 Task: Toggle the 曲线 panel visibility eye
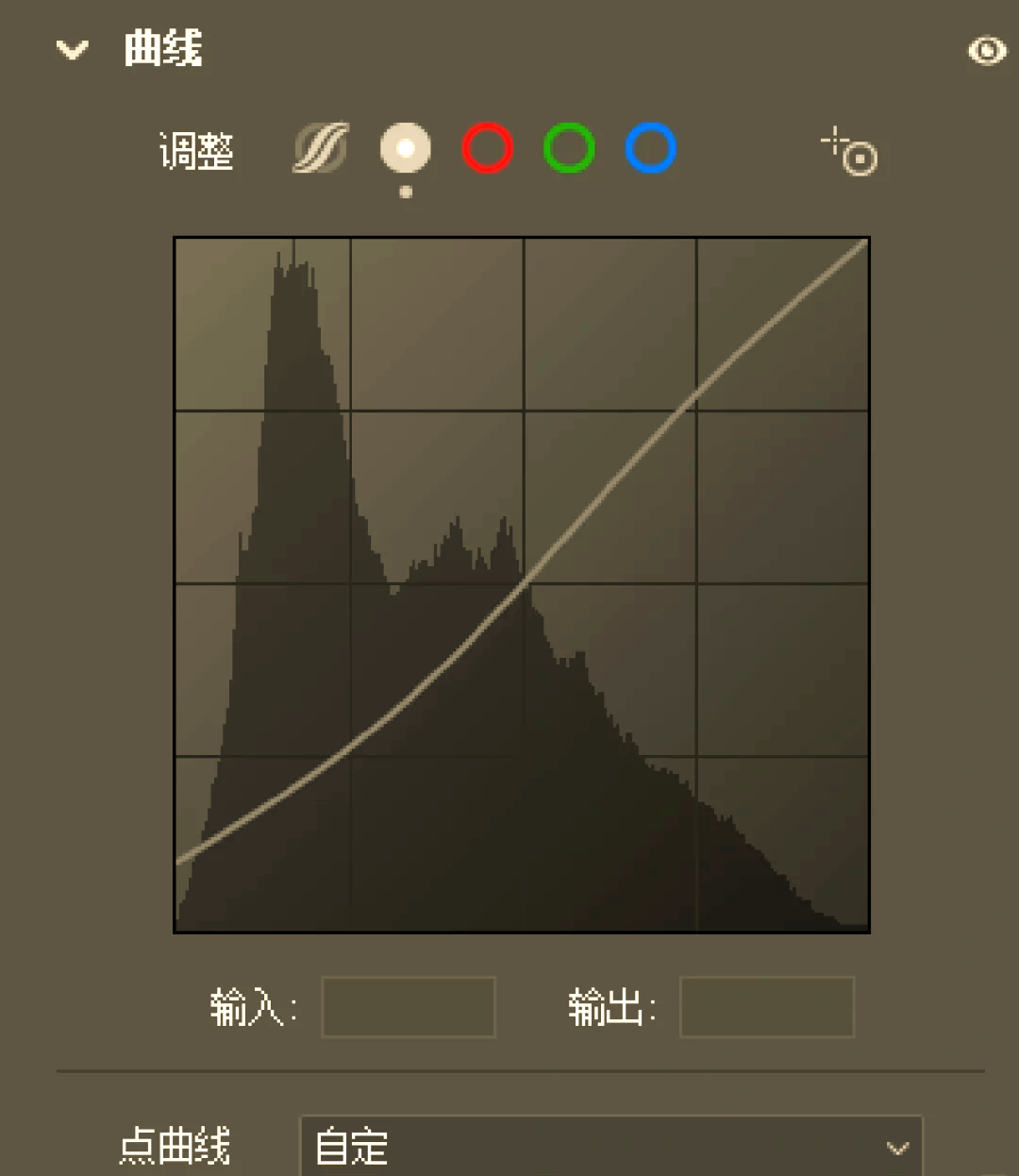[x=987, y=51]
